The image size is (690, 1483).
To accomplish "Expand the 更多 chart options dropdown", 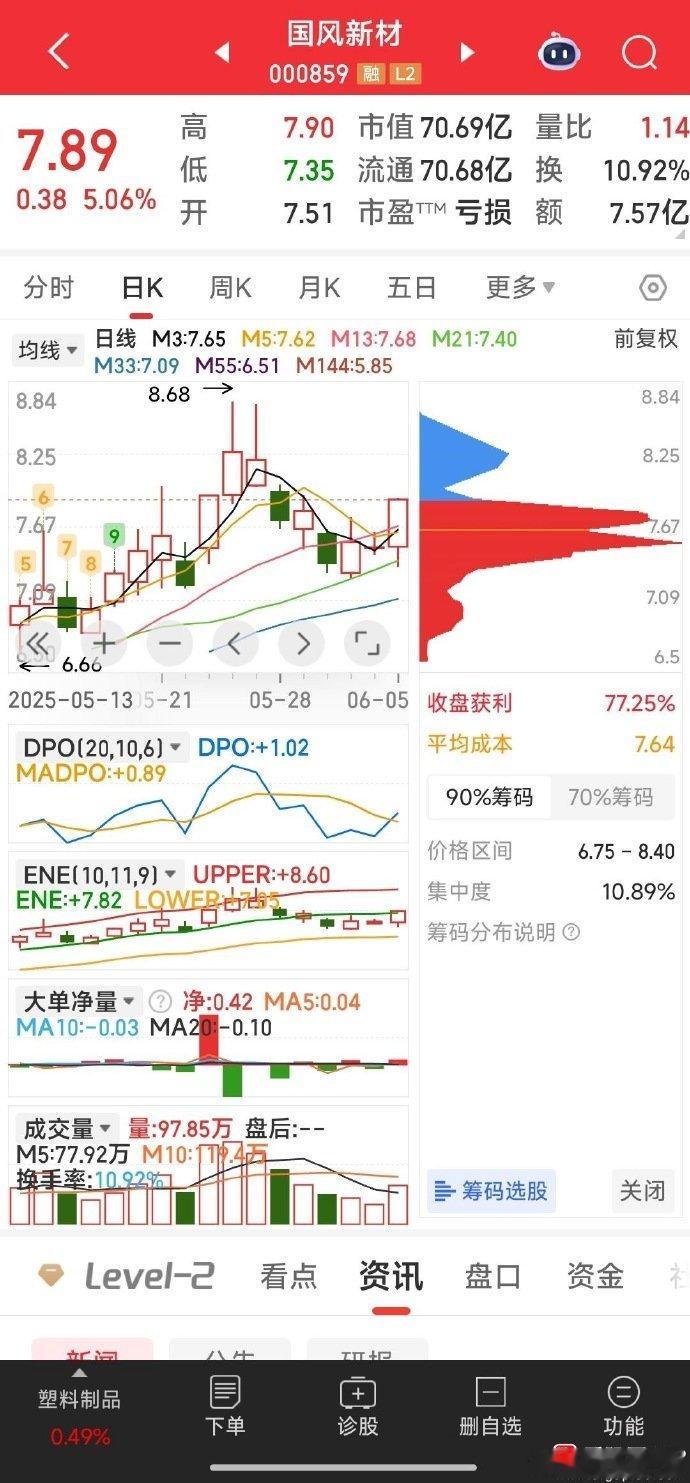I will (520, 288).
